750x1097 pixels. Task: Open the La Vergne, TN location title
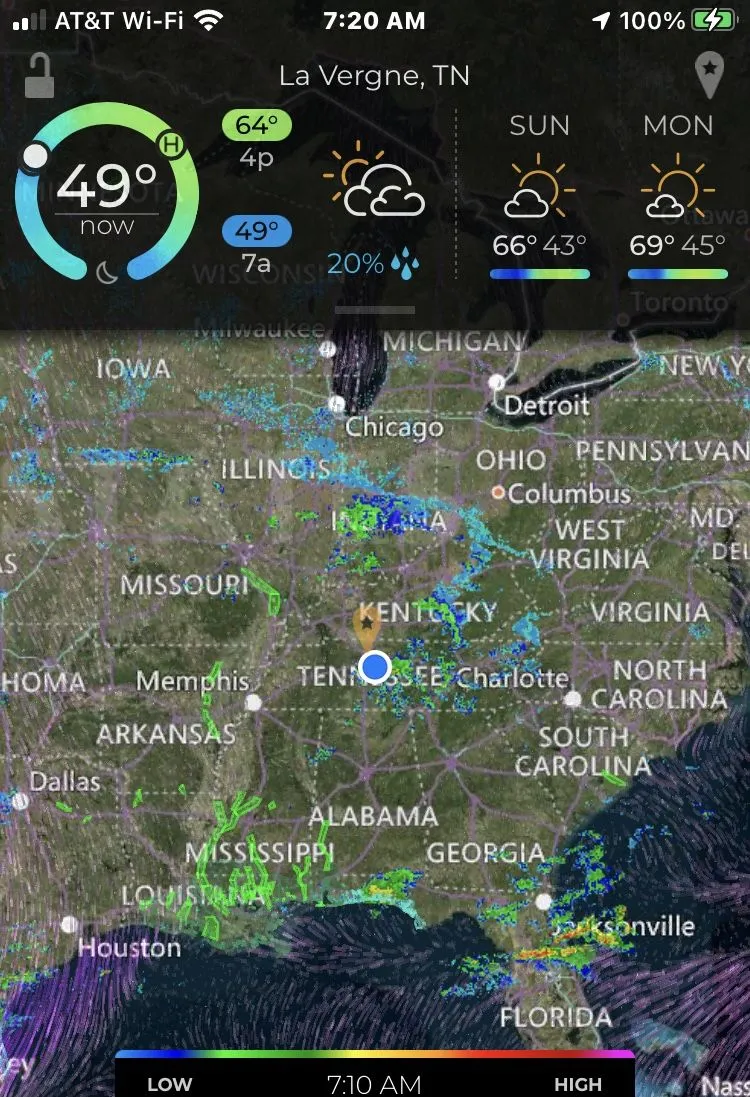point(374,76)
